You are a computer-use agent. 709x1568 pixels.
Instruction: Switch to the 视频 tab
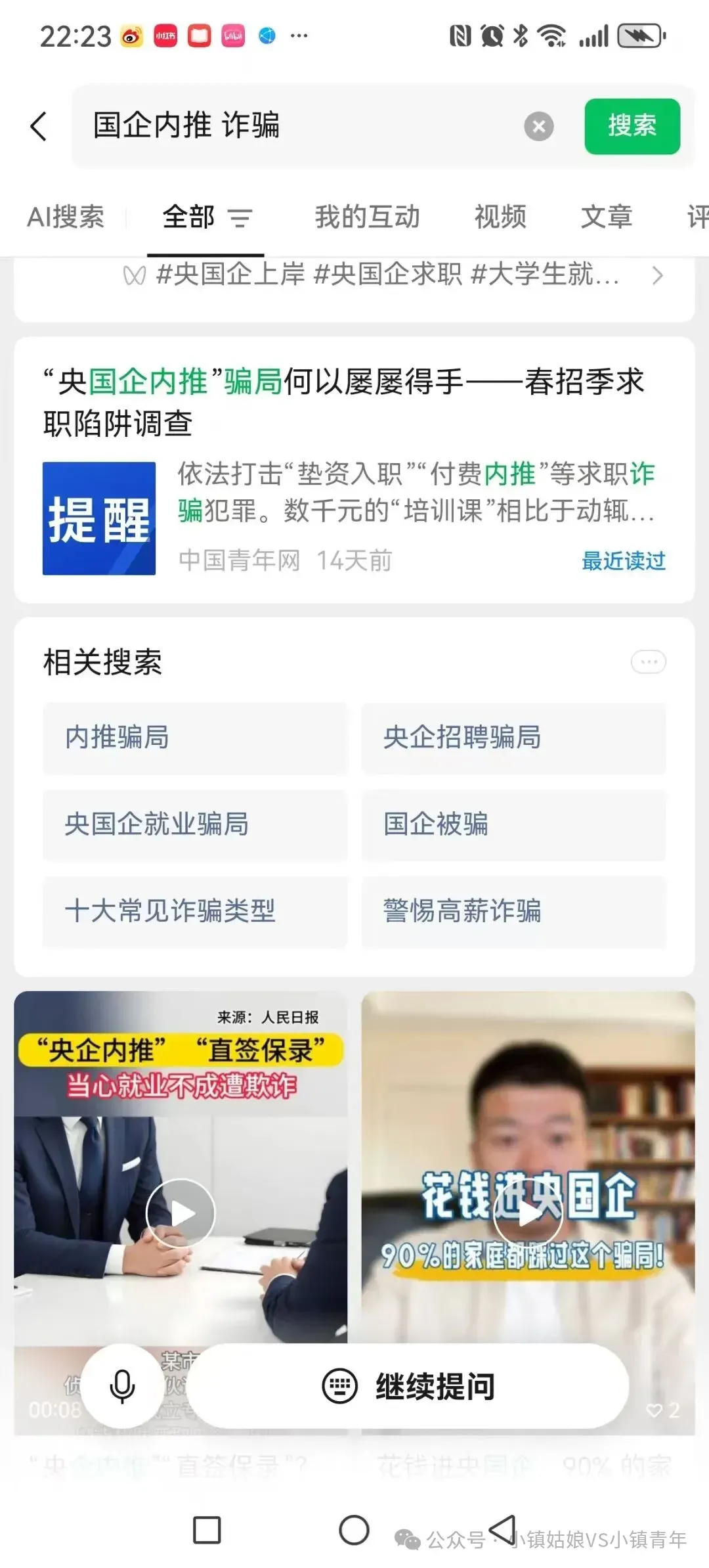[500, 216]
